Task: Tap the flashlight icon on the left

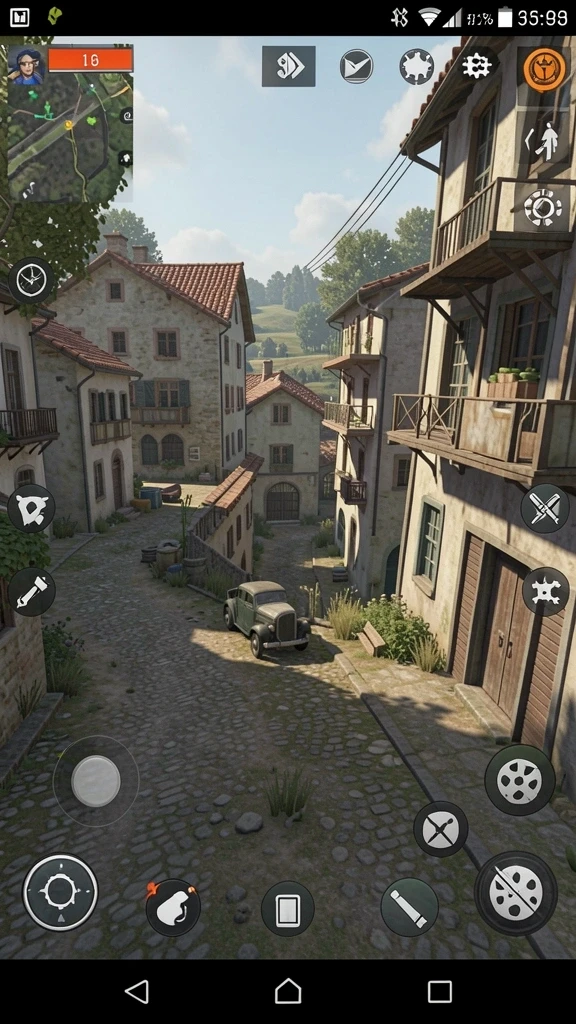Action: tap(31, 592)
